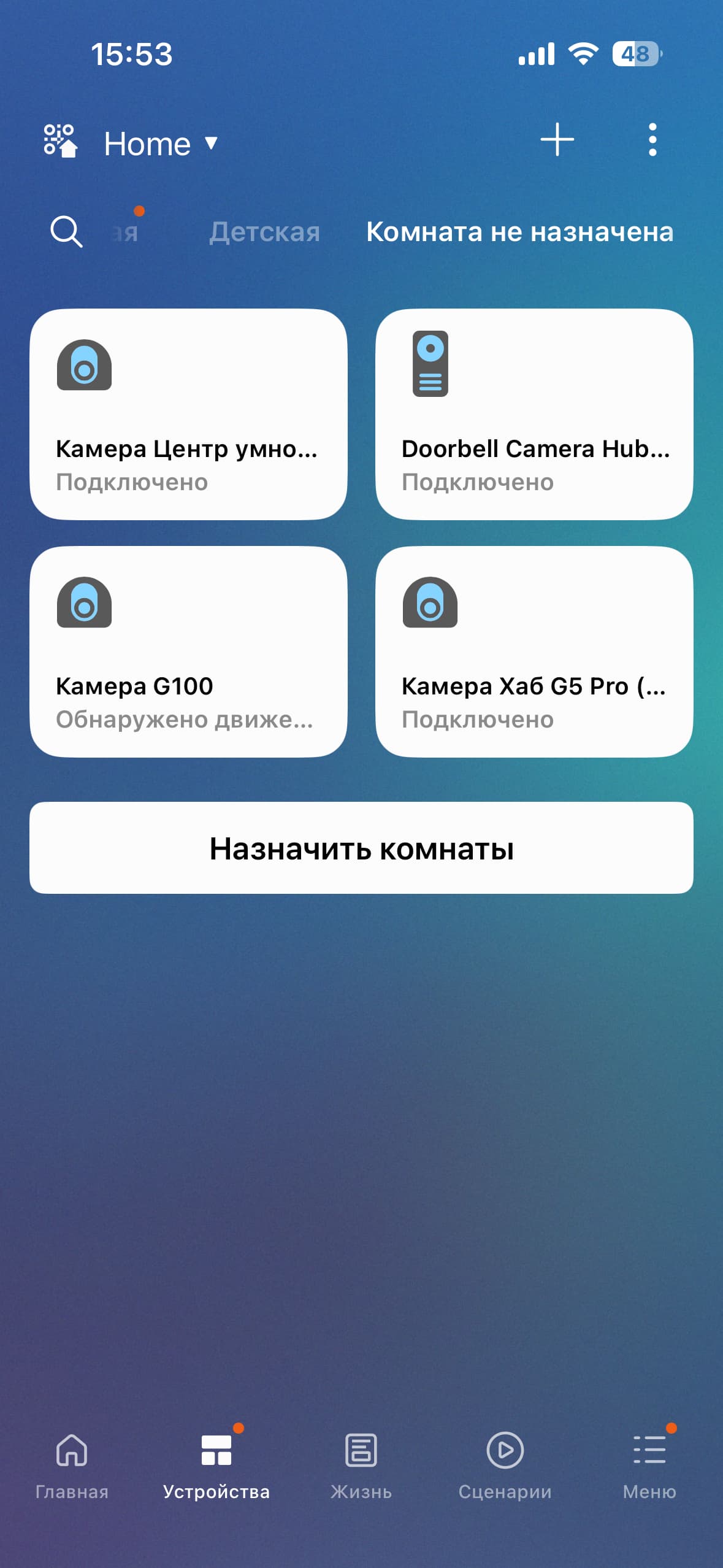Viewport: 723px width, 1568px height.
Task: Open the three-dot overflow menu
Action: tap(652, 140)
